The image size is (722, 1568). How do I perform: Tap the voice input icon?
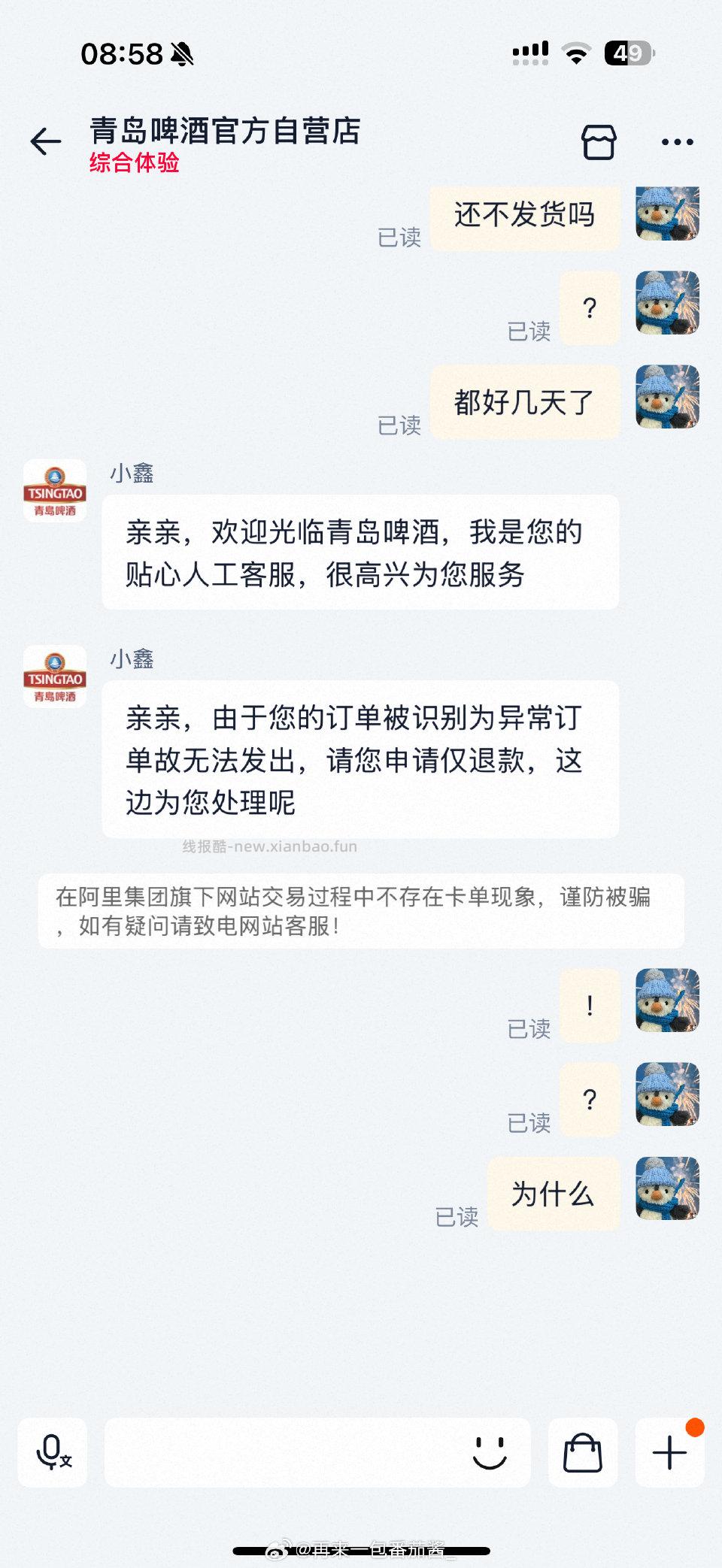pos(50,1452)
